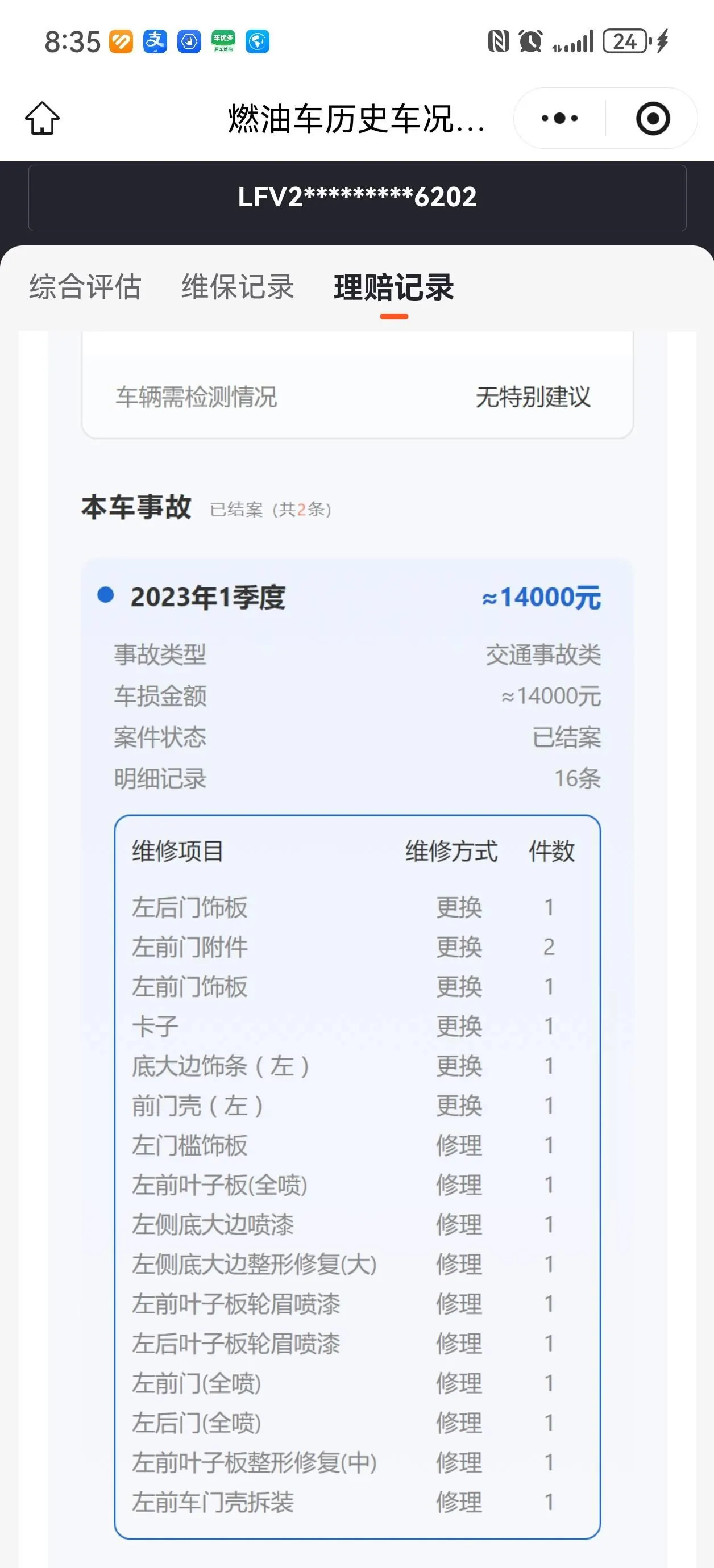Close the mini program via circle icon

tap(653, 118)
